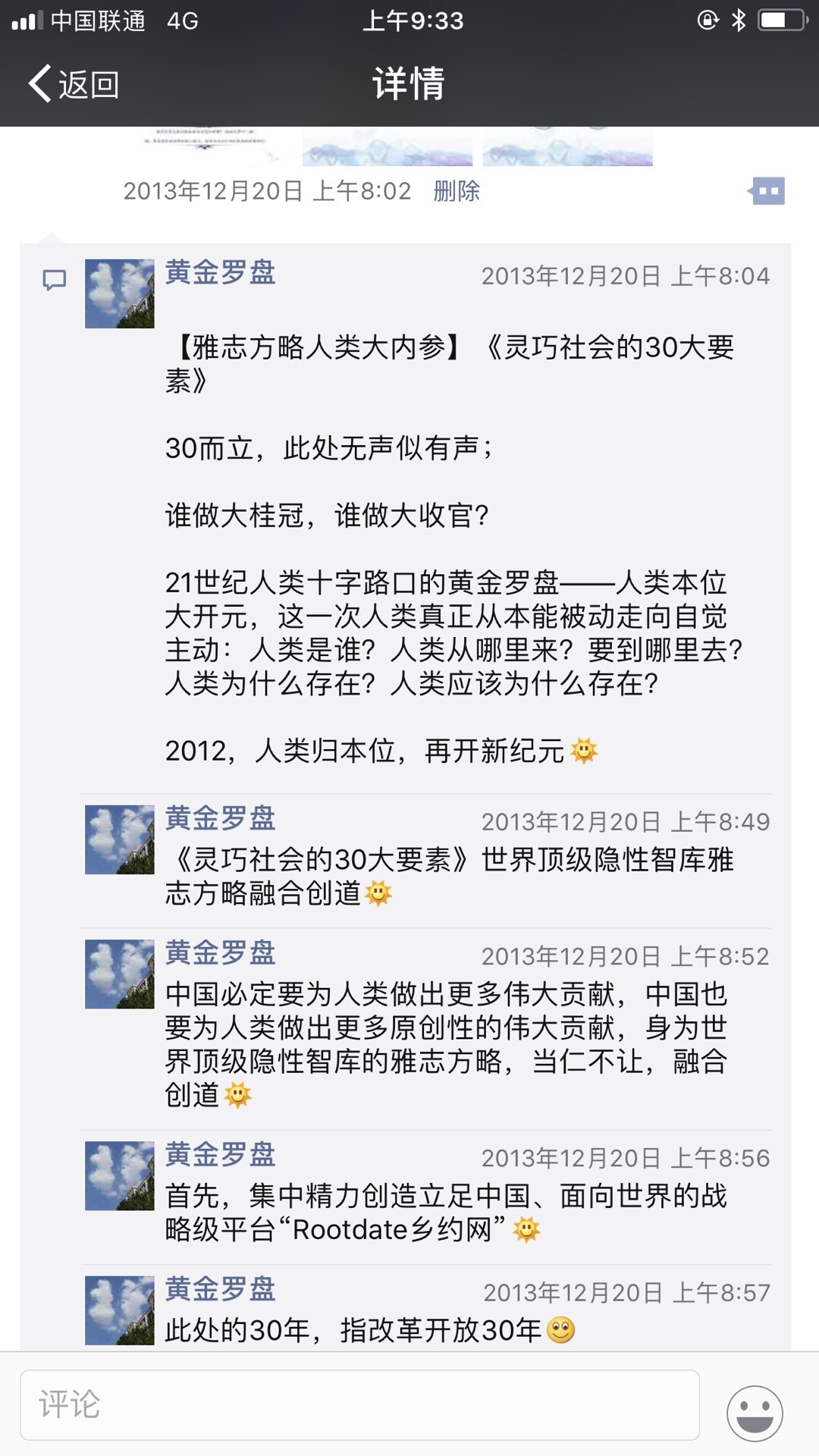Open 黄金罗盘 name on the 上午8:52 comment

[220, 953]
